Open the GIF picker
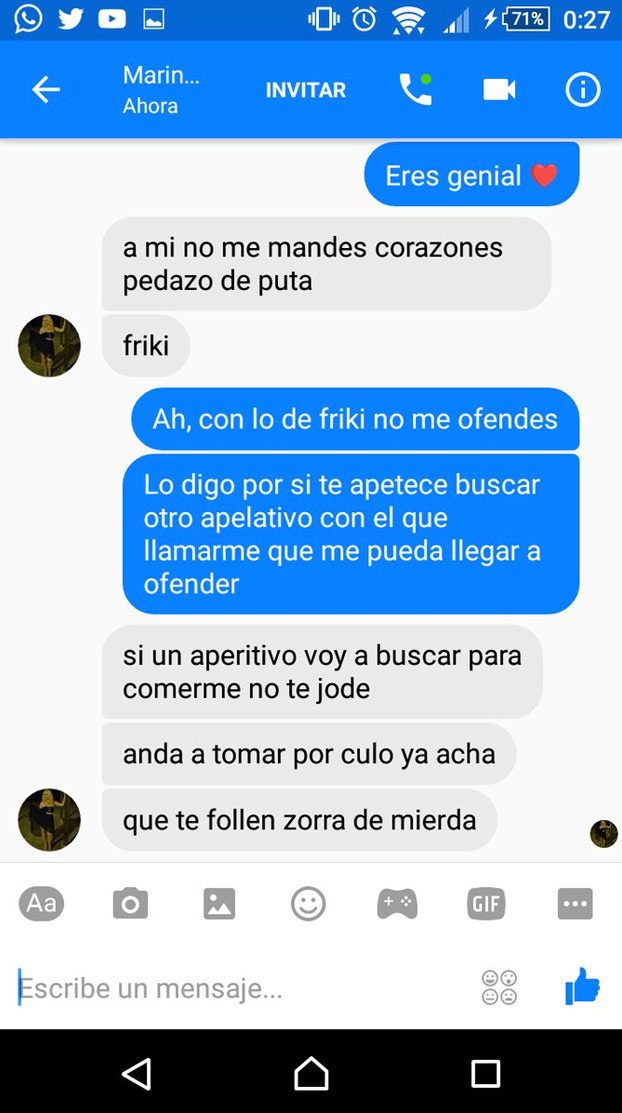Screen dimensions: 622x1113 486,904
